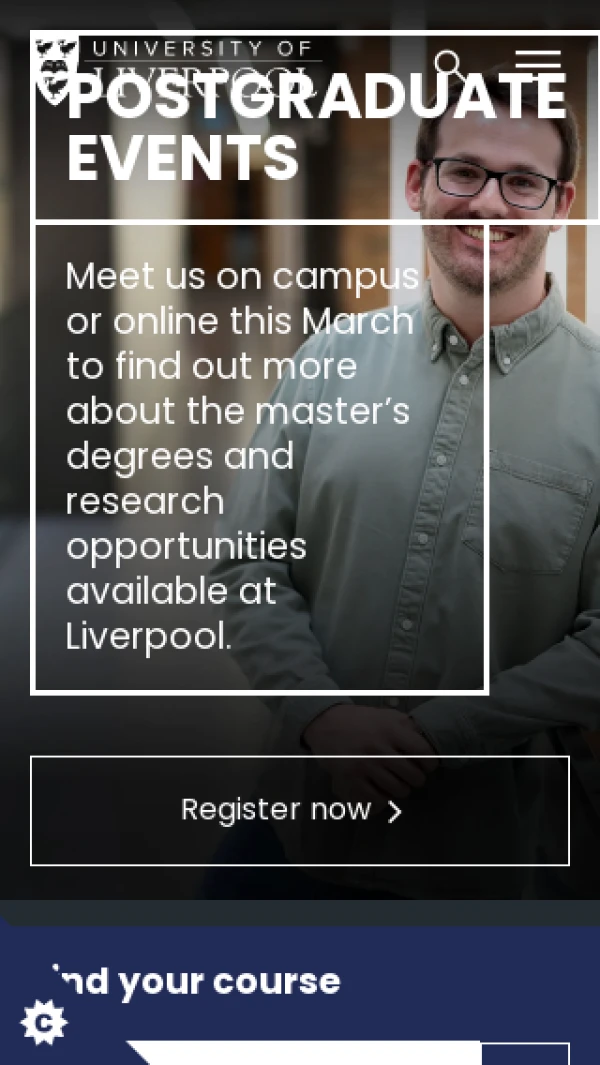Viewport: 600px width, 1065px height.
Task: Open the site search magnifier
Action: point(450,67)
